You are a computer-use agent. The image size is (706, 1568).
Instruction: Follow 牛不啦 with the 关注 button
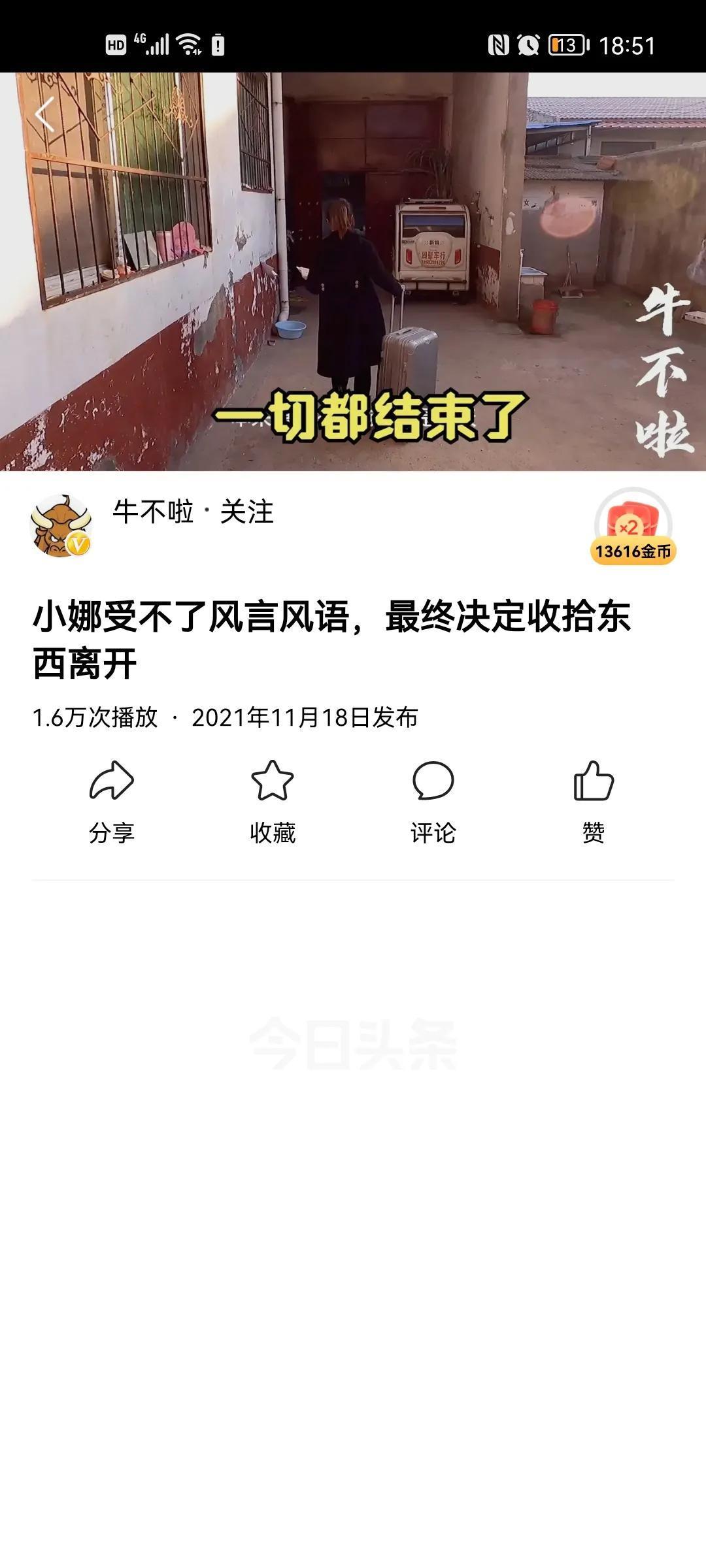[x=246, y=512]
